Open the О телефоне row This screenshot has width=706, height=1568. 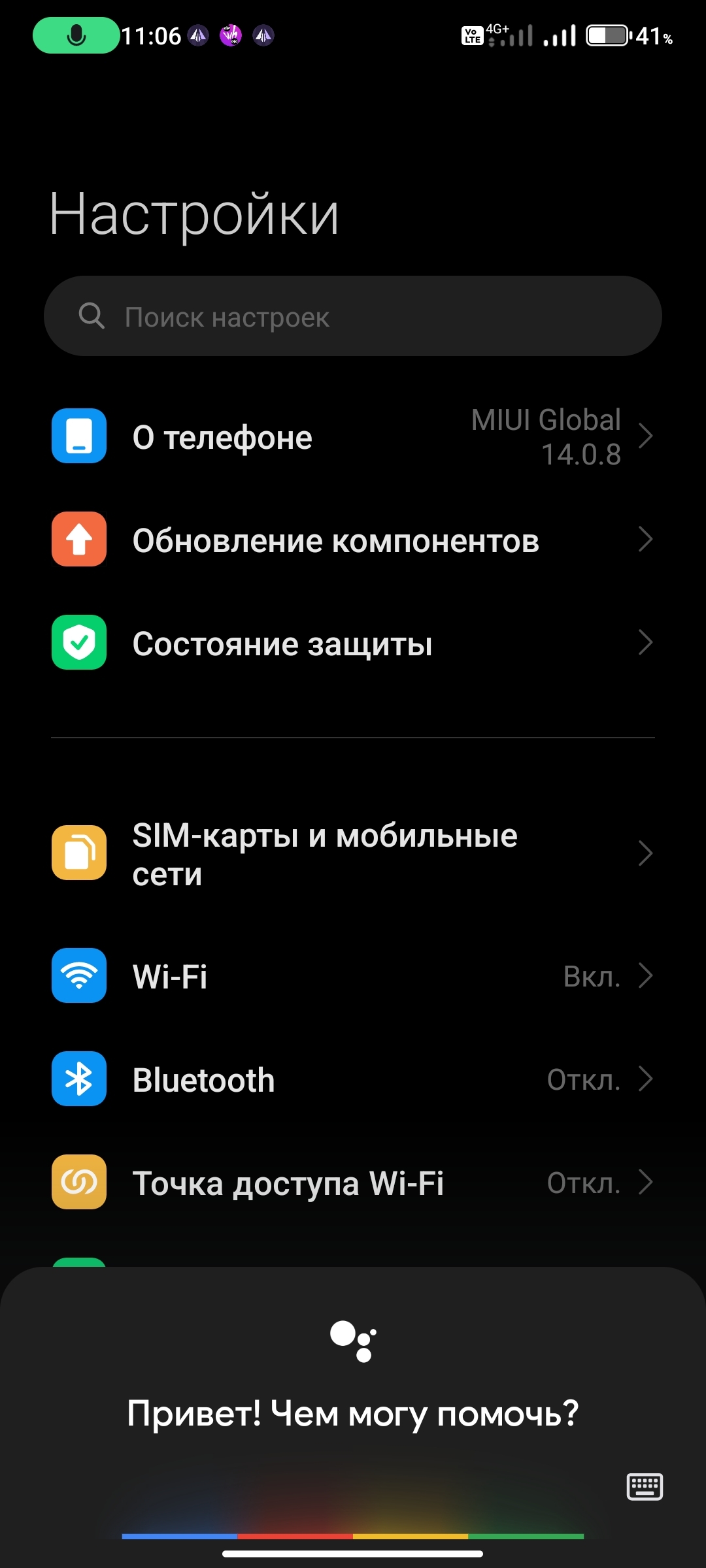(353, 436)
